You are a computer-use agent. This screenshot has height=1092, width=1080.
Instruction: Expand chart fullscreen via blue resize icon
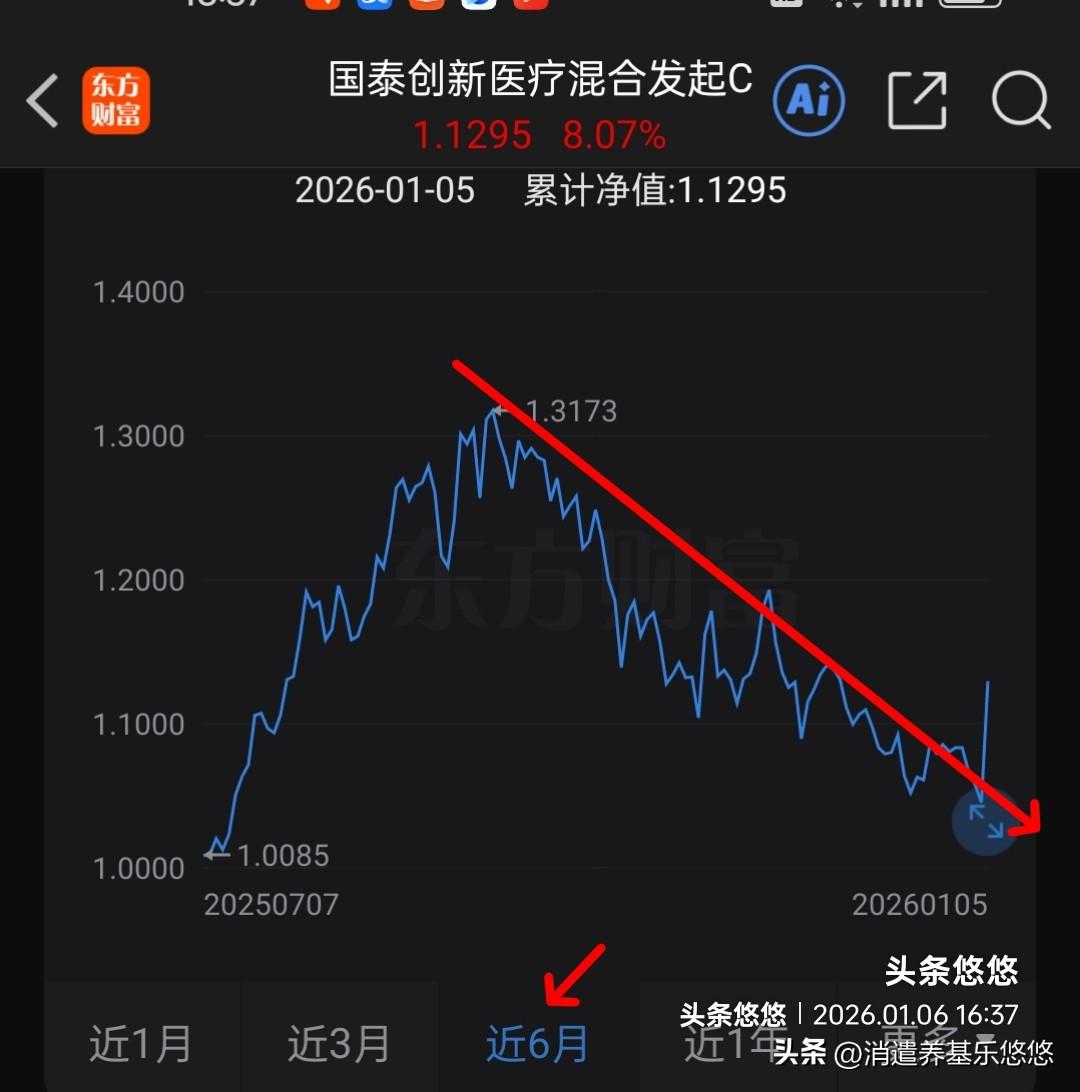[x=985, y=823]
